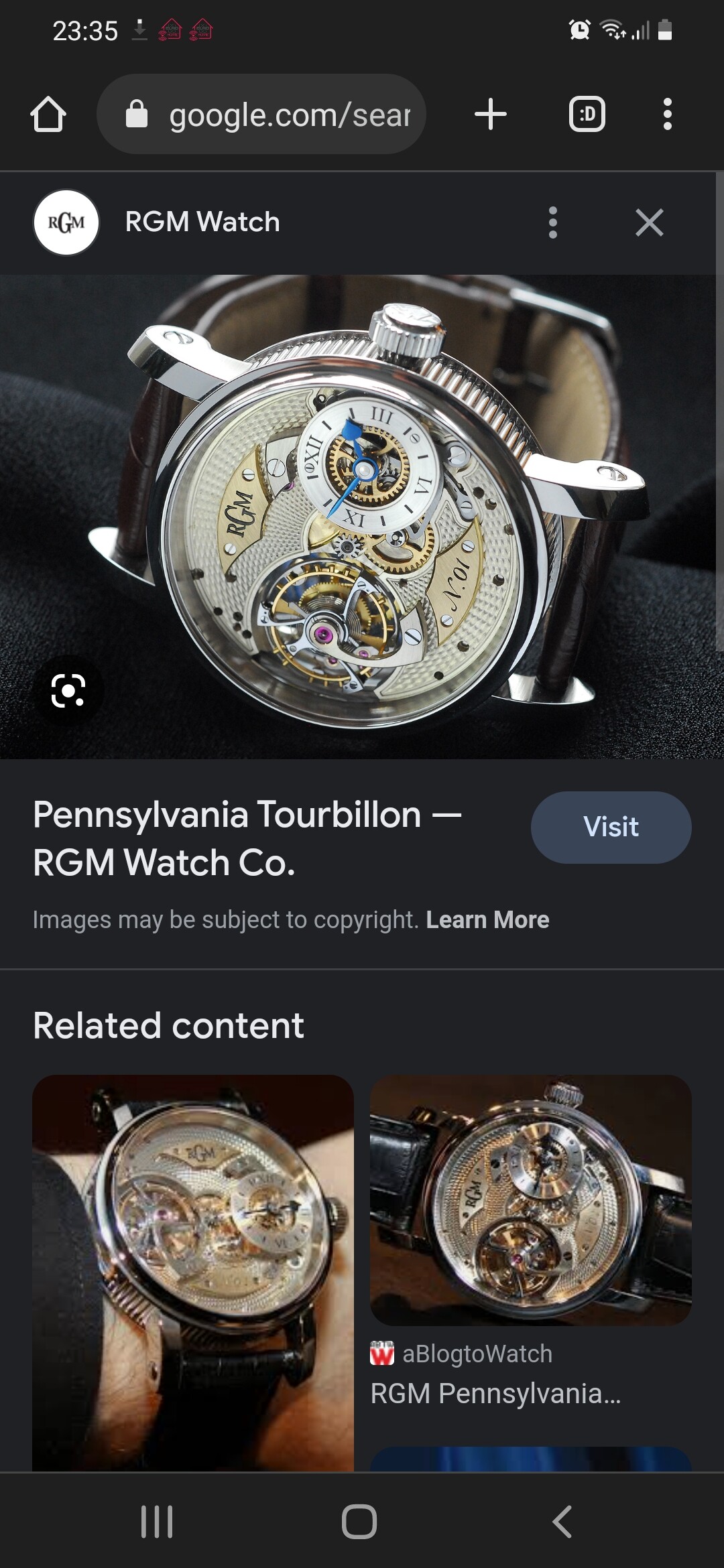
Task: Go back with the system back button
Action: (562, 1521)
